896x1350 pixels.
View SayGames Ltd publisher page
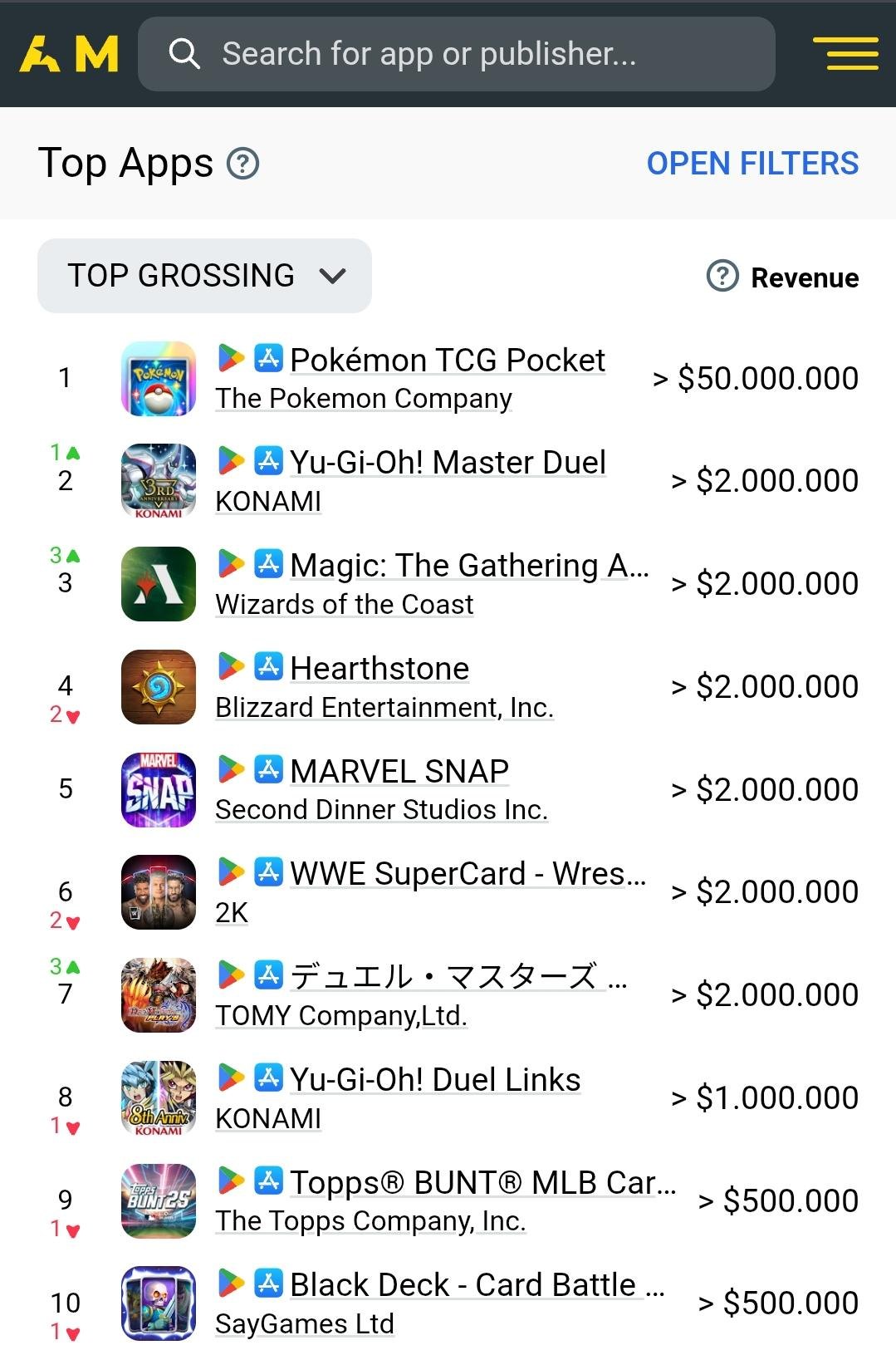pos(304,1323)
